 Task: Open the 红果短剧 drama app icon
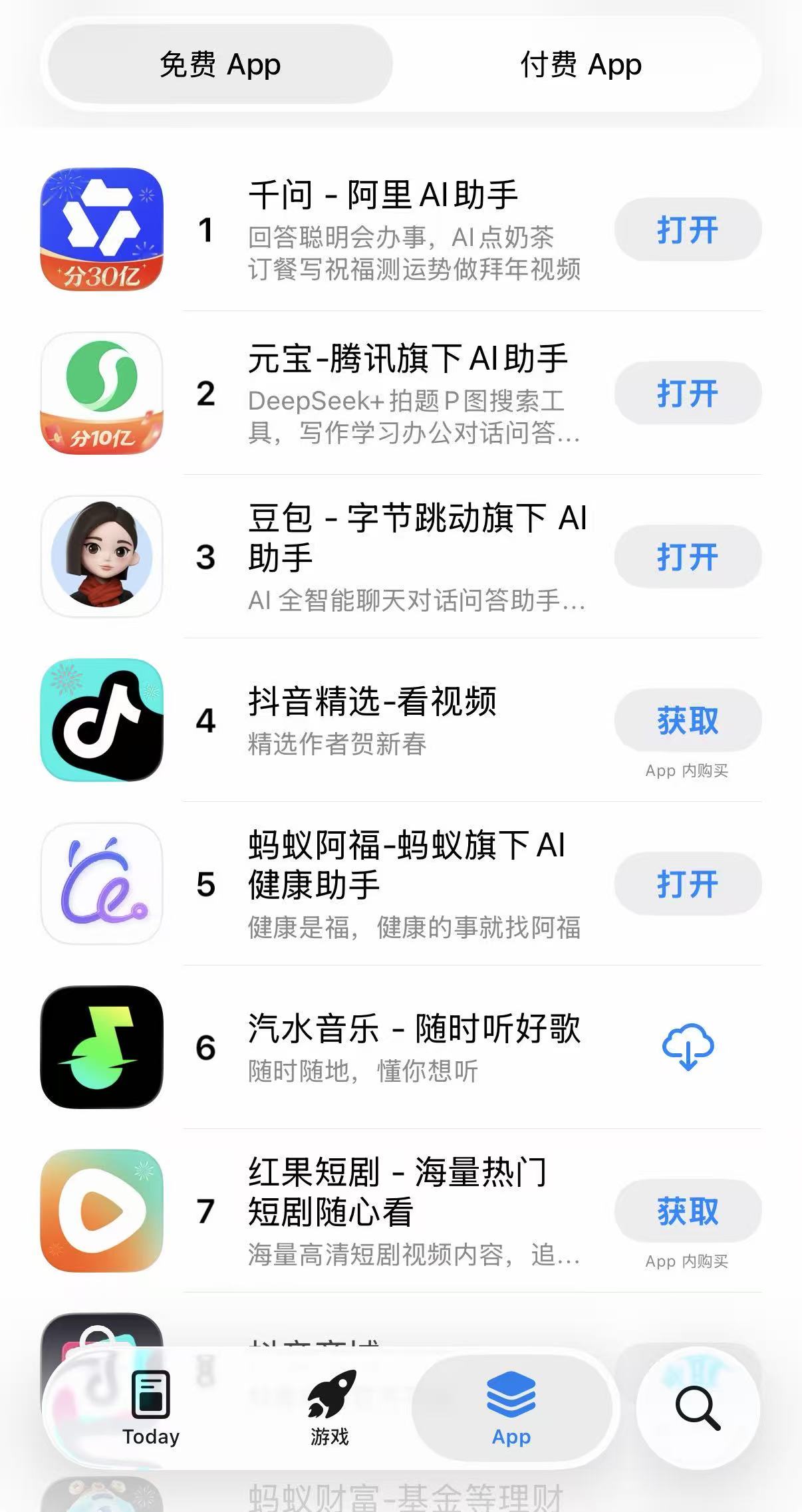tap(101, 1211)
